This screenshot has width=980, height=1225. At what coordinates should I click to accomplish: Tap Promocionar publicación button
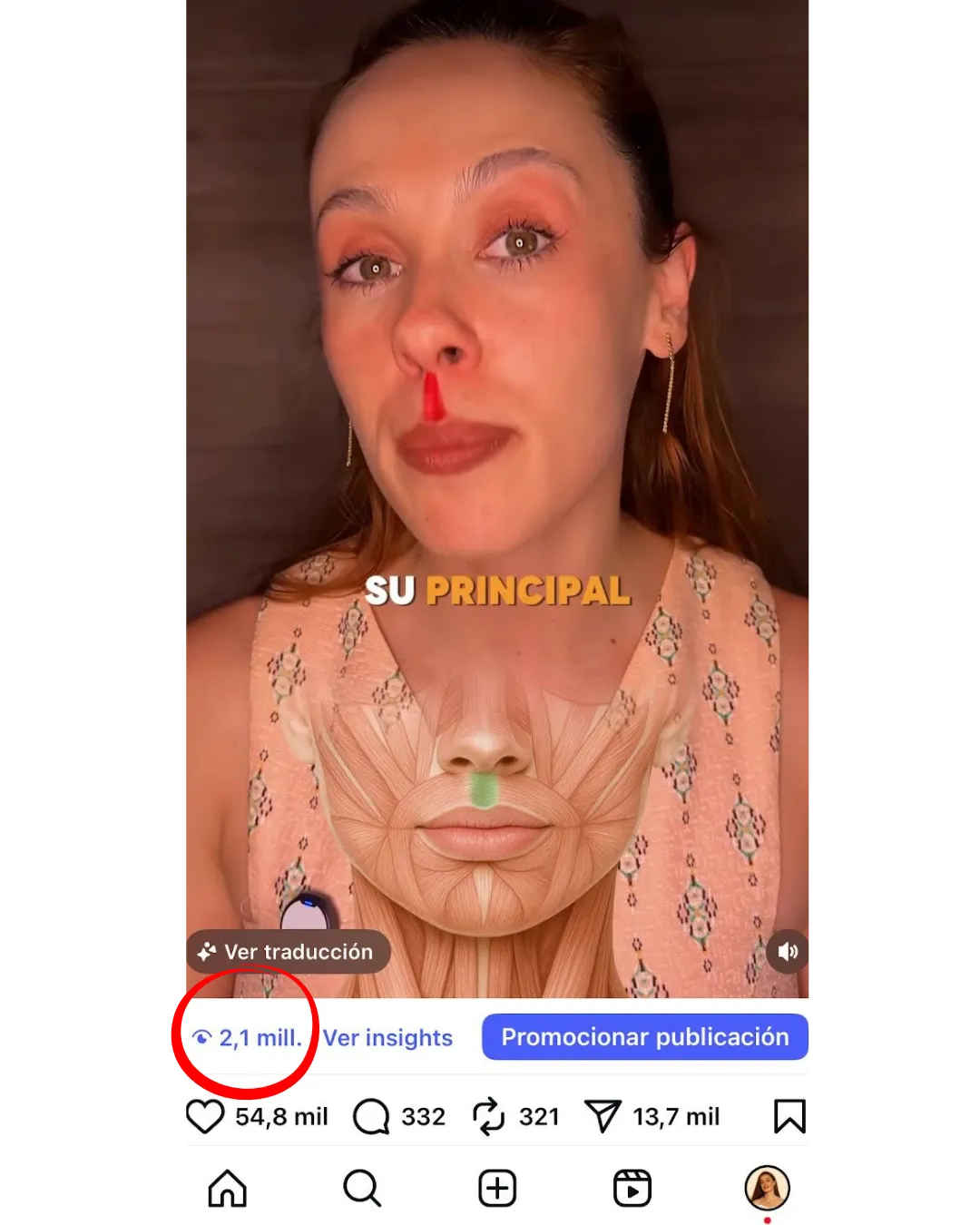[645, 1036]
